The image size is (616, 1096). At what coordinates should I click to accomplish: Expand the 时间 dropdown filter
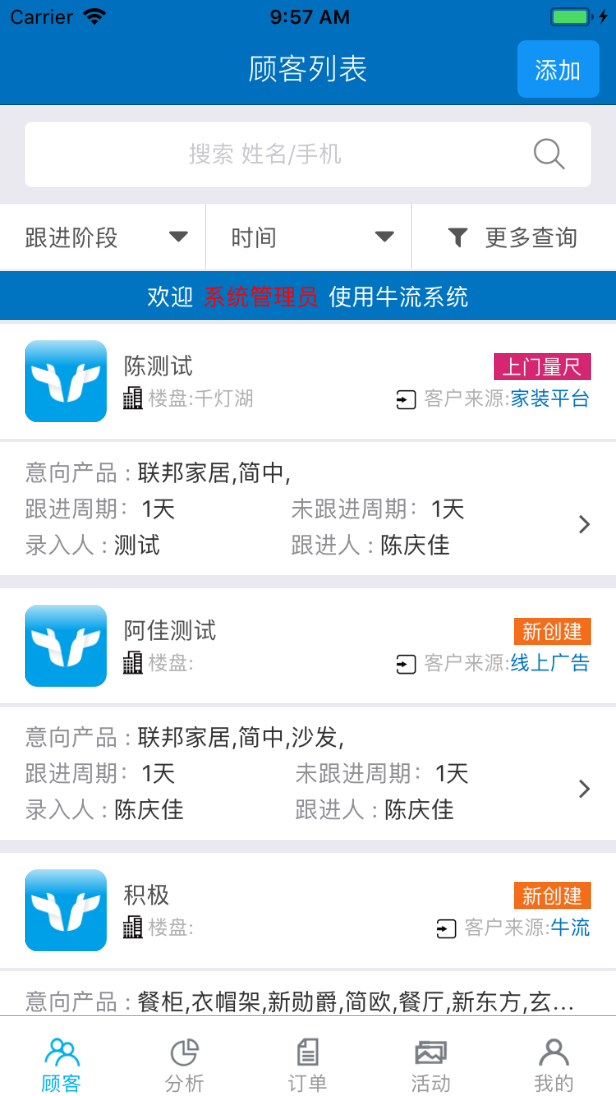(x=308, y=238)
